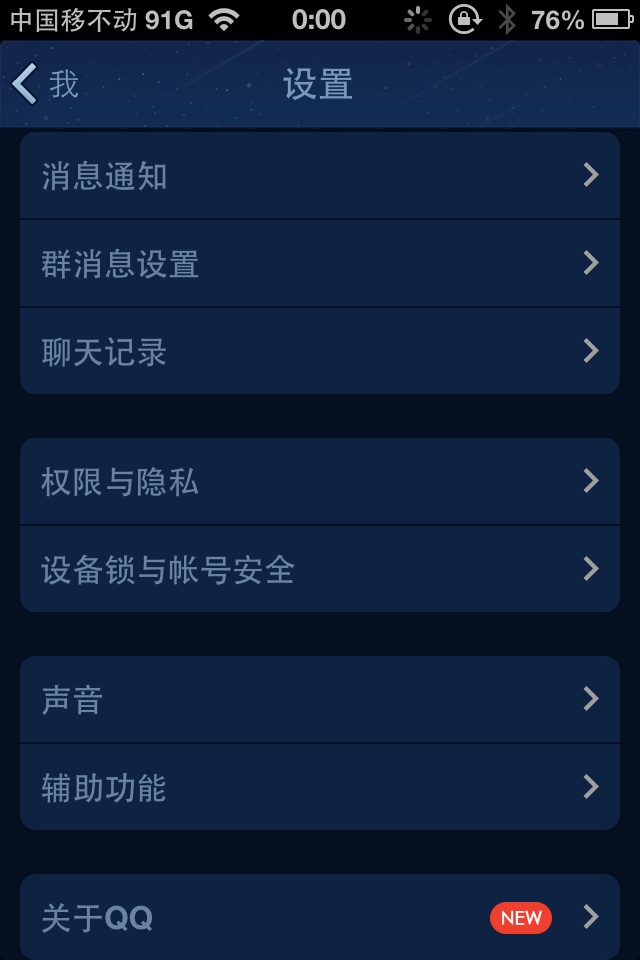This screenshot has height=960, width=640.
Task: Open 权限与隐私
Action: click(x=320, y=482)
